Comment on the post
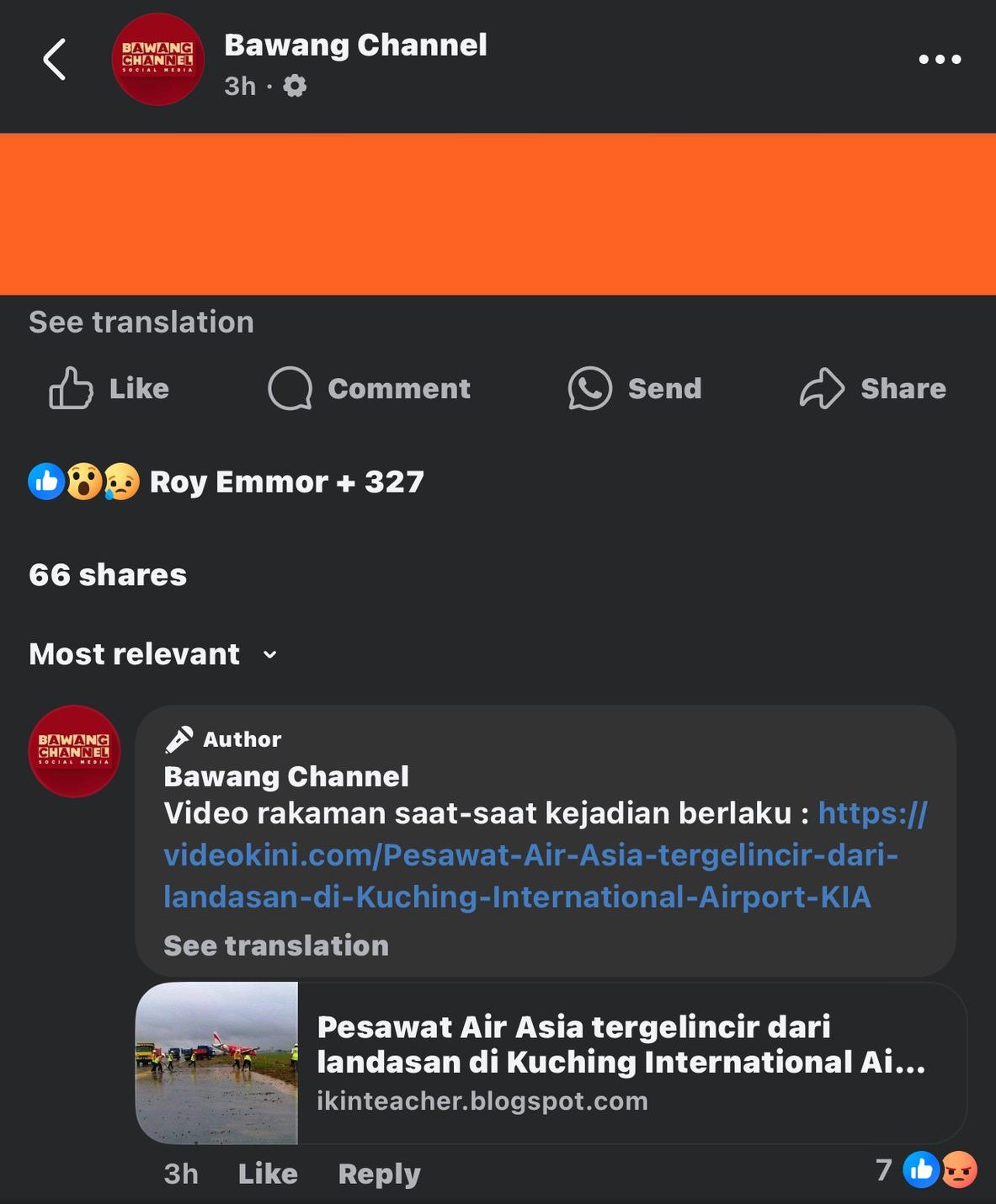 click(x=370, y=388)
